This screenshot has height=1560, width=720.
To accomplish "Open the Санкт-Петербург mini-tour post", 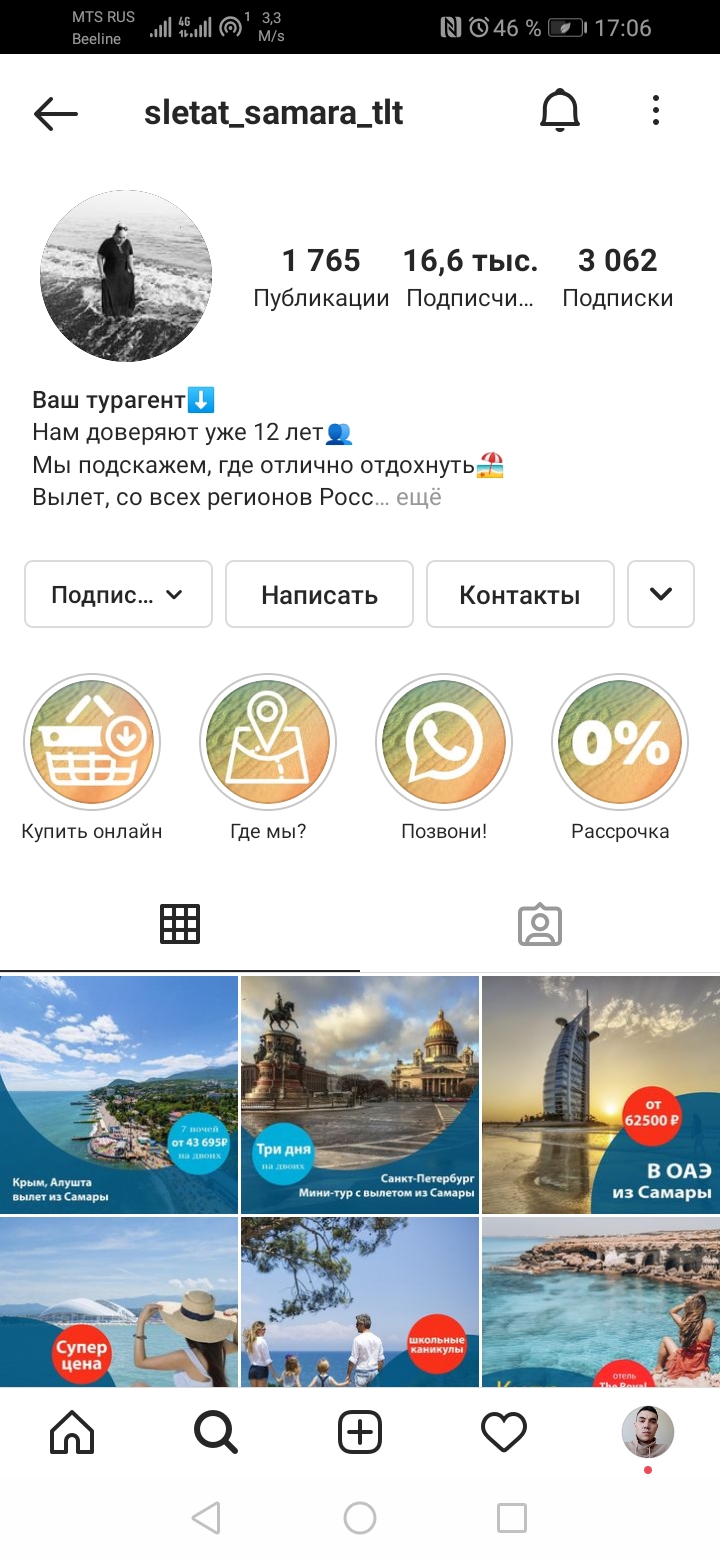I will pyautogui.click(x=360, y=1094).
